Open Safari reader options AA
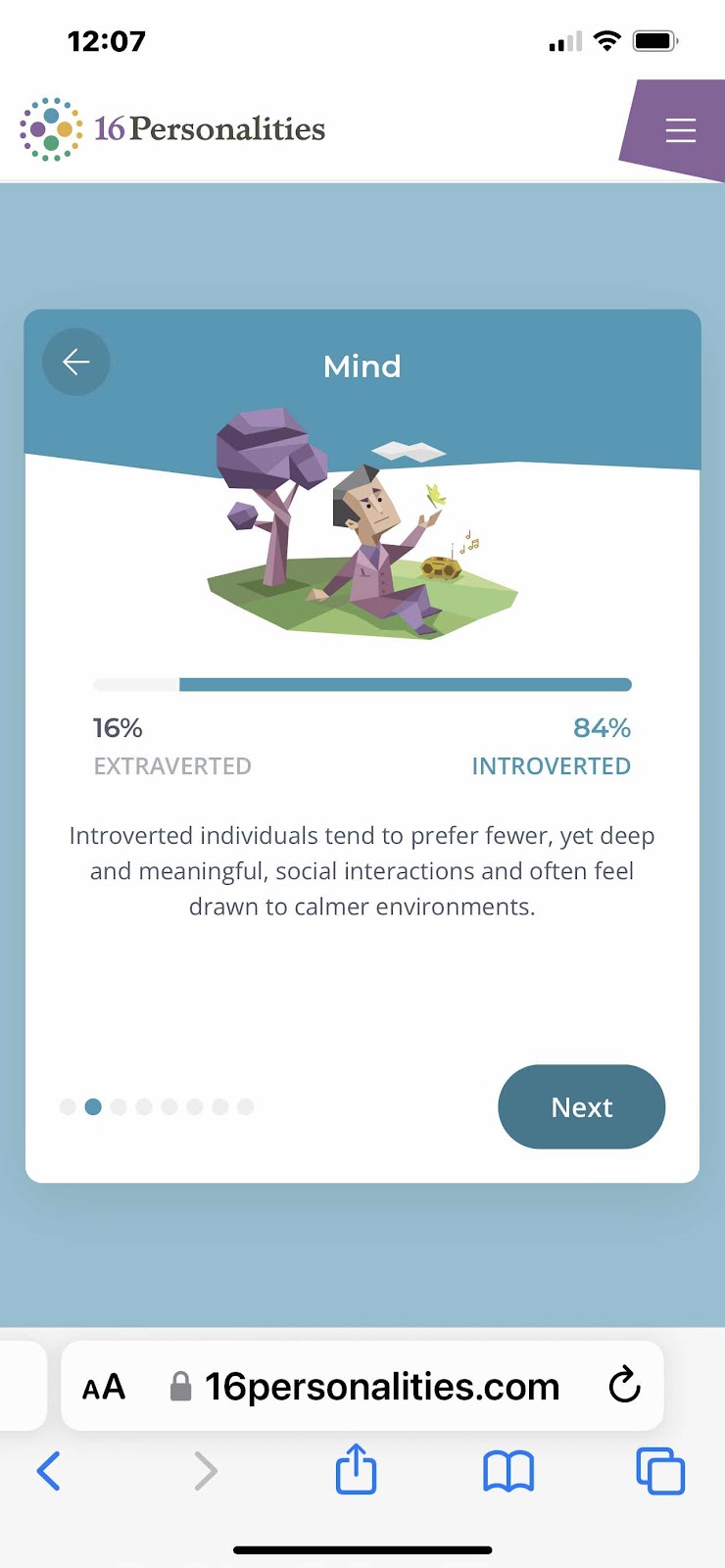 (104, 1387)
